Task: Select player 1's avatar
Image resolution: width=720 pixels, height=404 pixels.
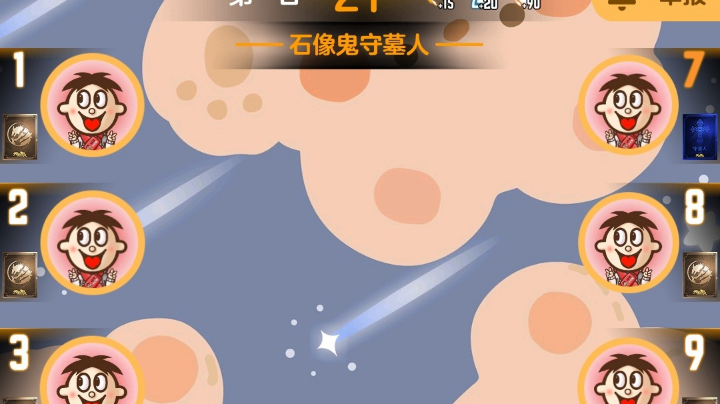Action: click(x=92, y=106)
